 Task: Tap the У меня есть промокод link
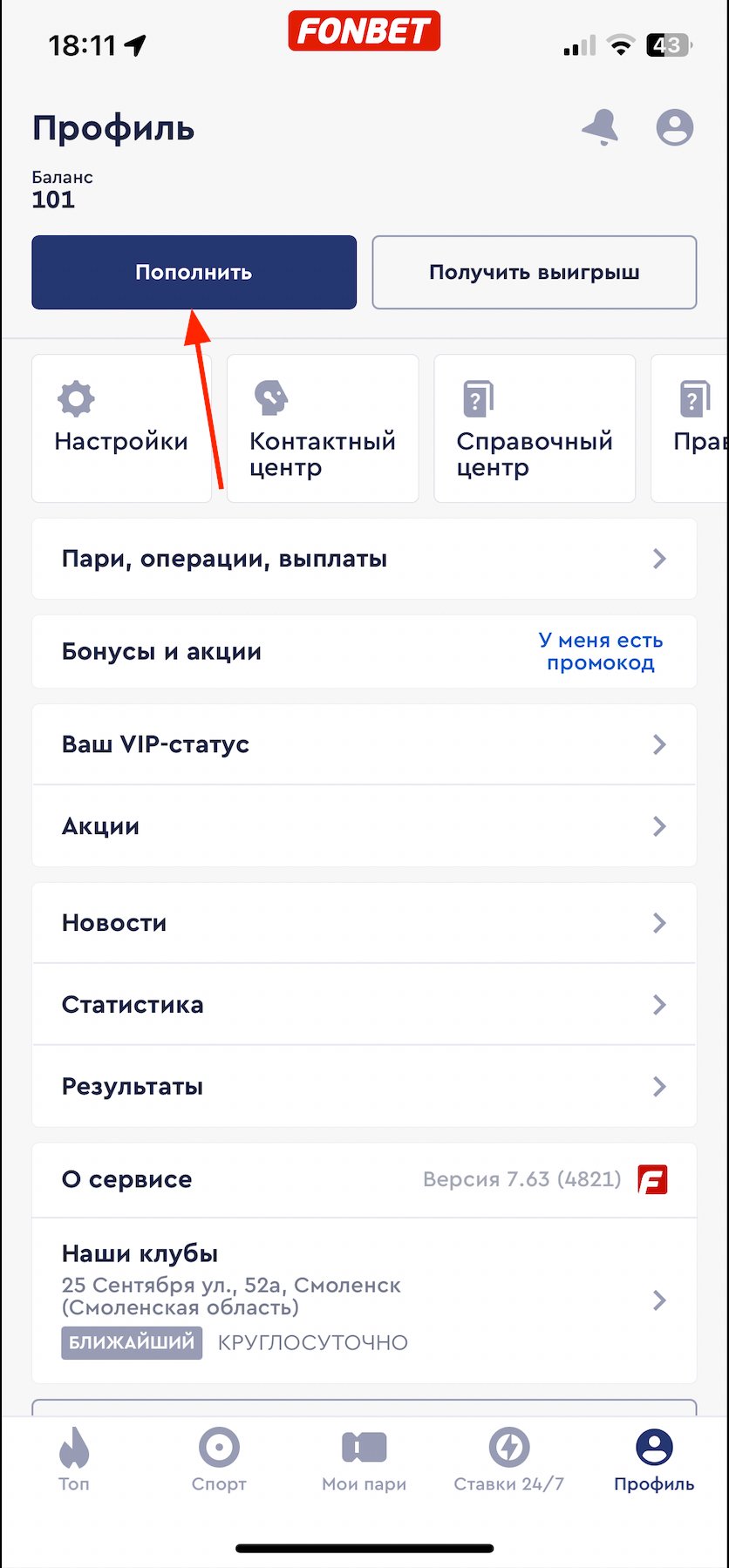601,652
